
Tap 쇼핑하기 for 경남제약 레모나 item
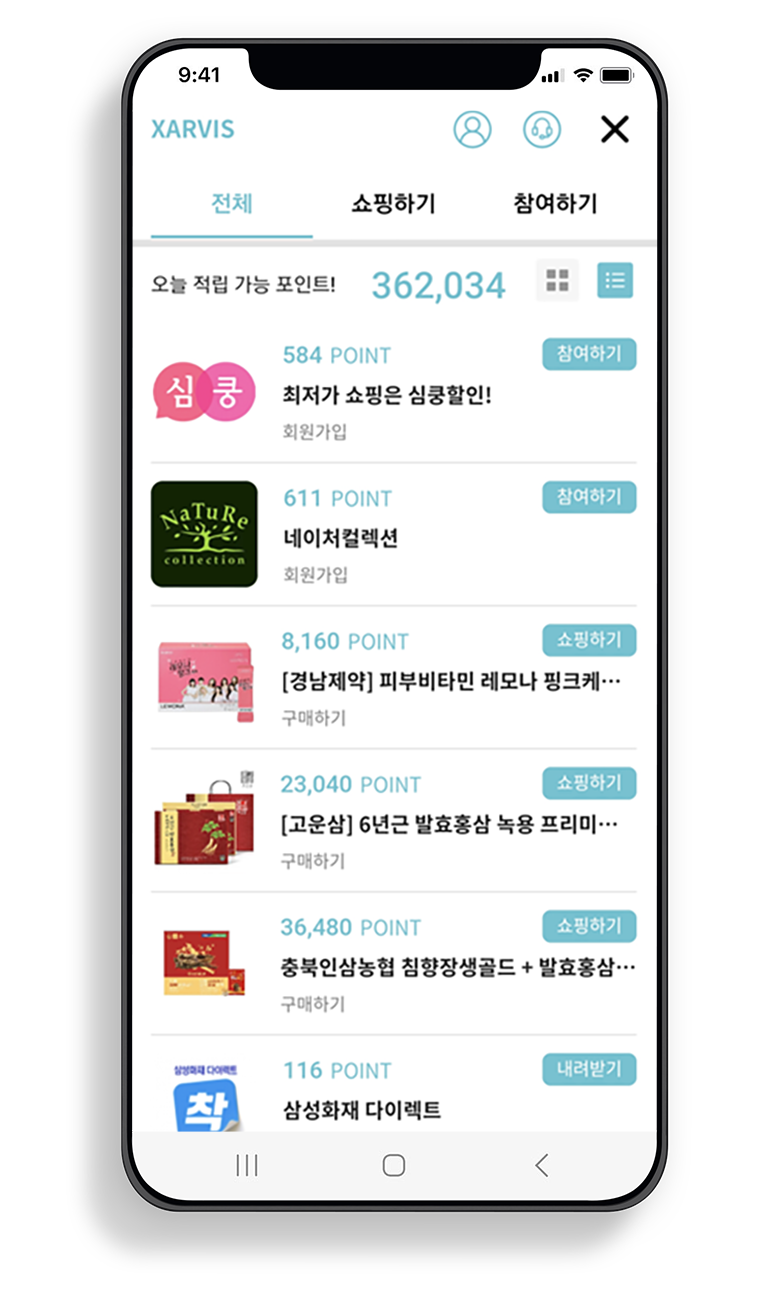[x=589, y=640]
